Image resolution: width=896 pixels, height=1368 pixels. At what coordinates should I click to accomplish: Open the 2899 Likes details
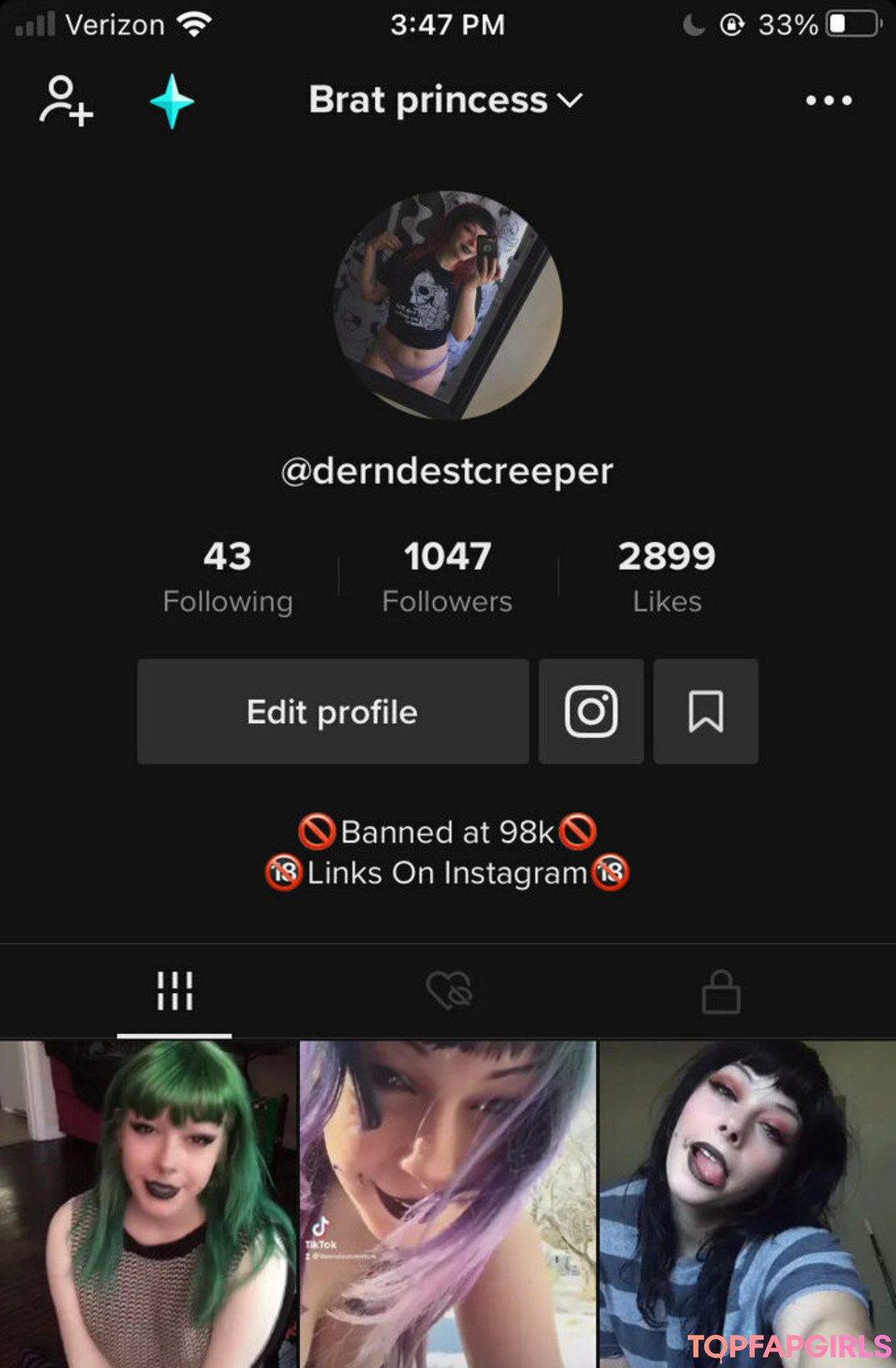pyautogui.click(x=666, y=577)
